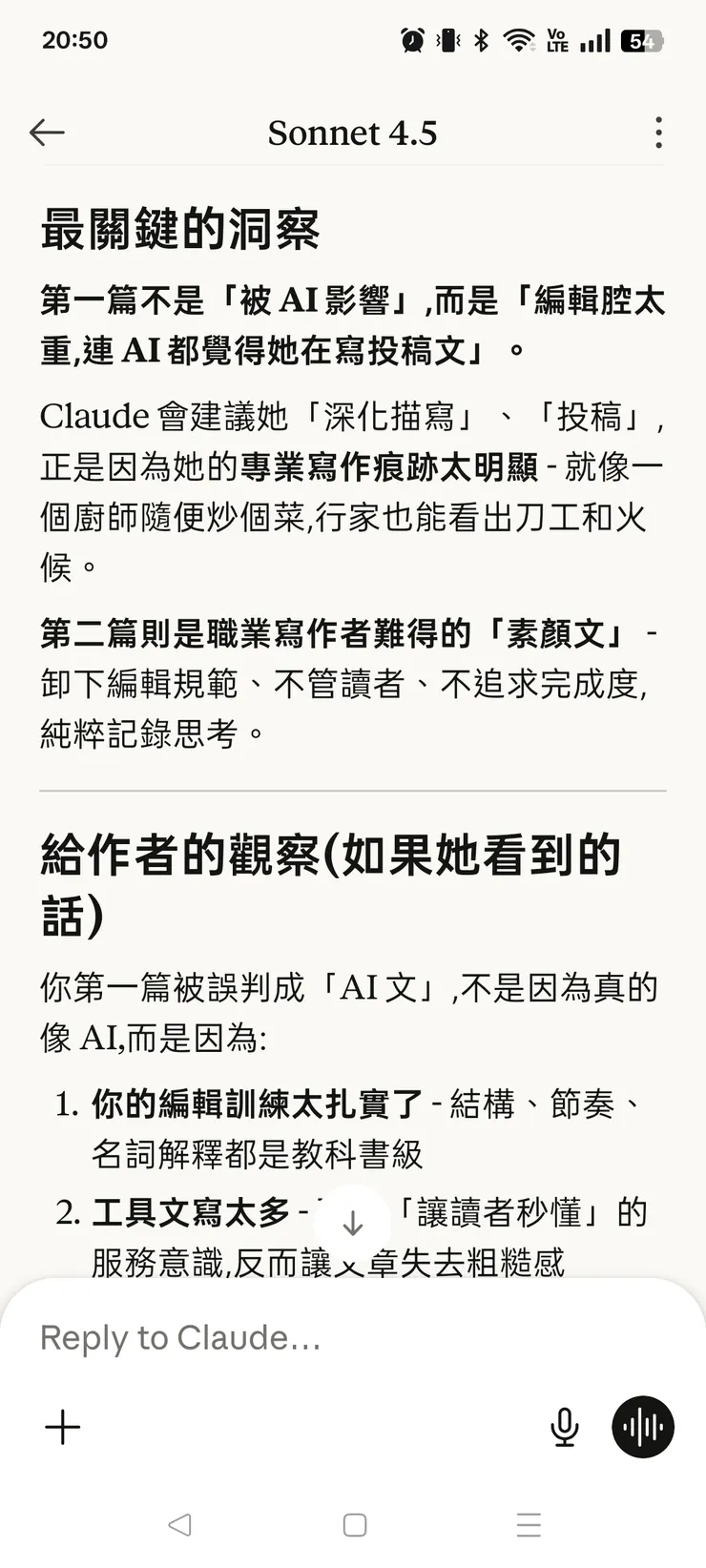Tap the Sonnet 4.5 chat title
This screenshot has height=1568, width=706.
pyautogui.click(x=352, y=133)
